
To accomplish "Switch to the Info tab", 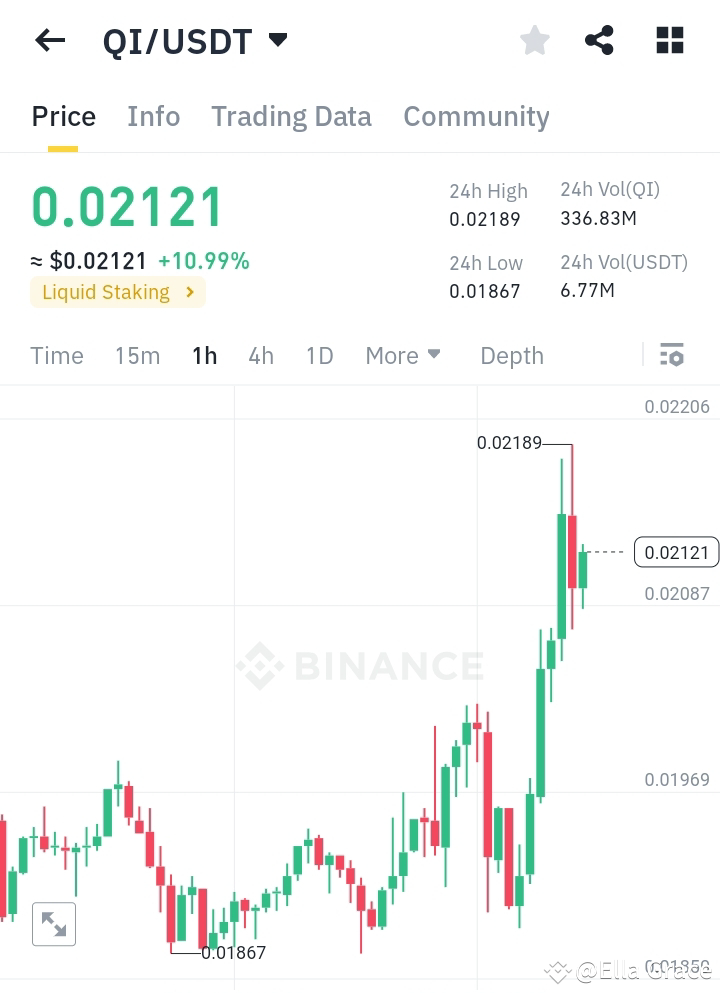I will click(x=153, y=116).
